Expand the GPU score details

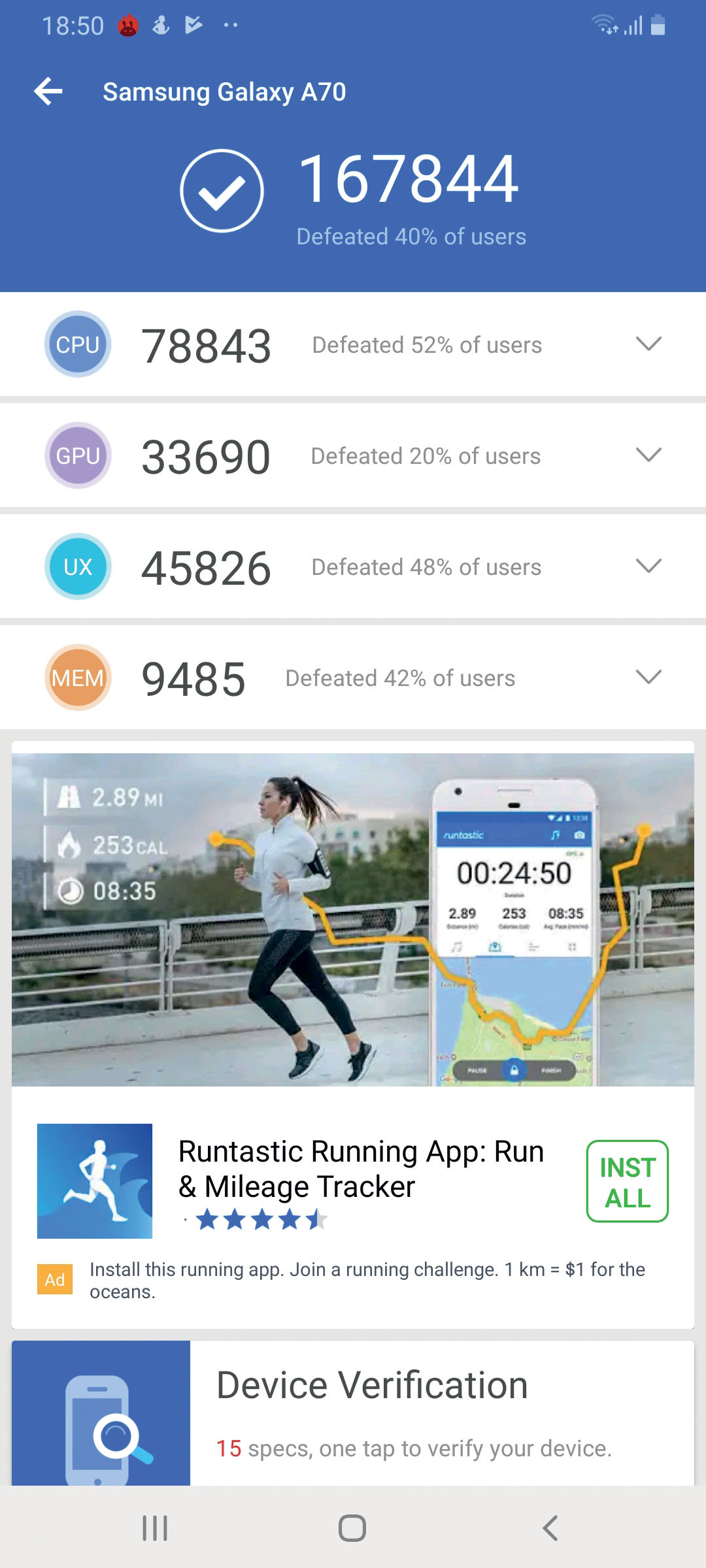pyautogui.click(x=648, y=455)
